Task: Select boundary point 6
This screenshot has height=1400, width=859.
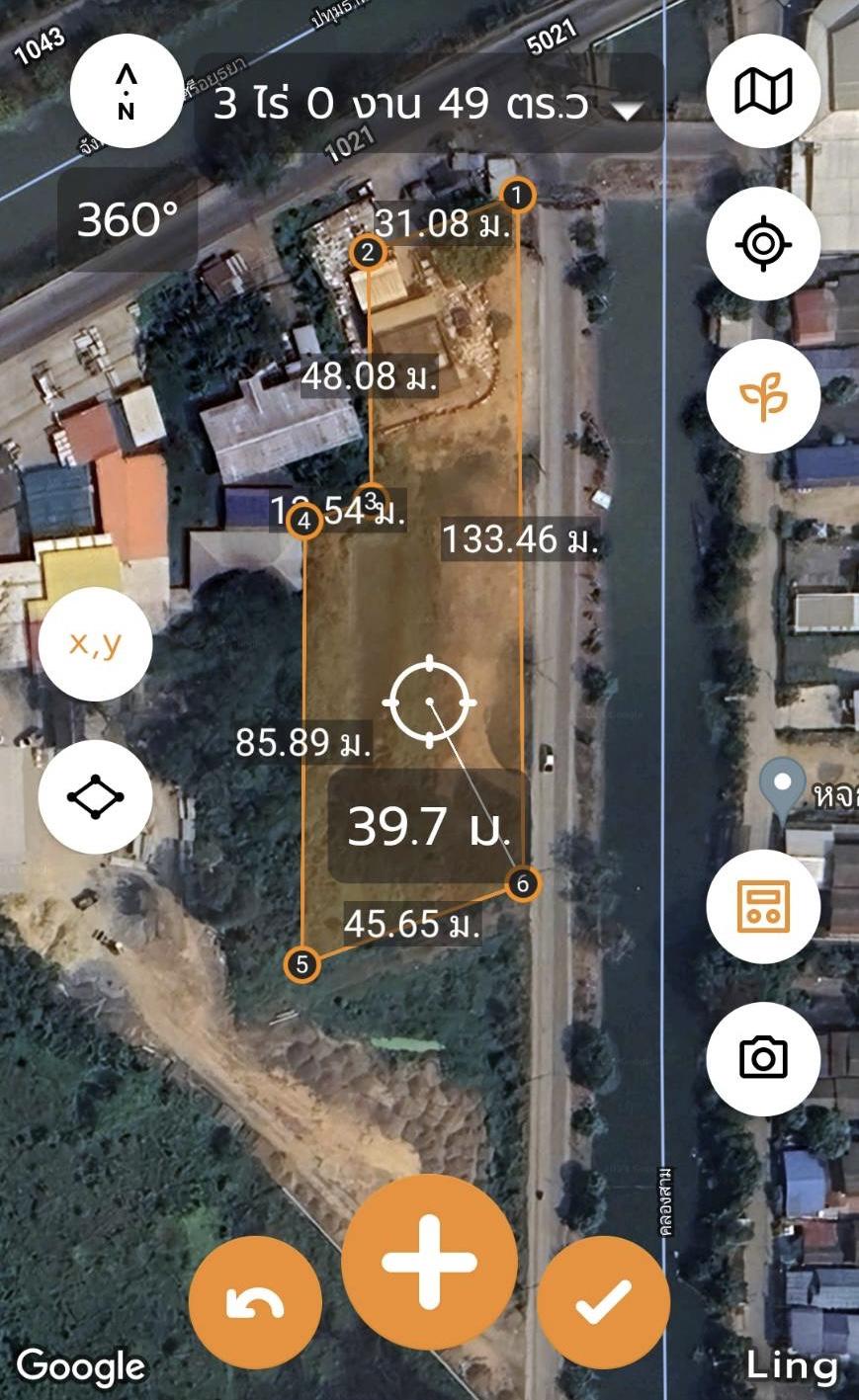Action: 523,883
